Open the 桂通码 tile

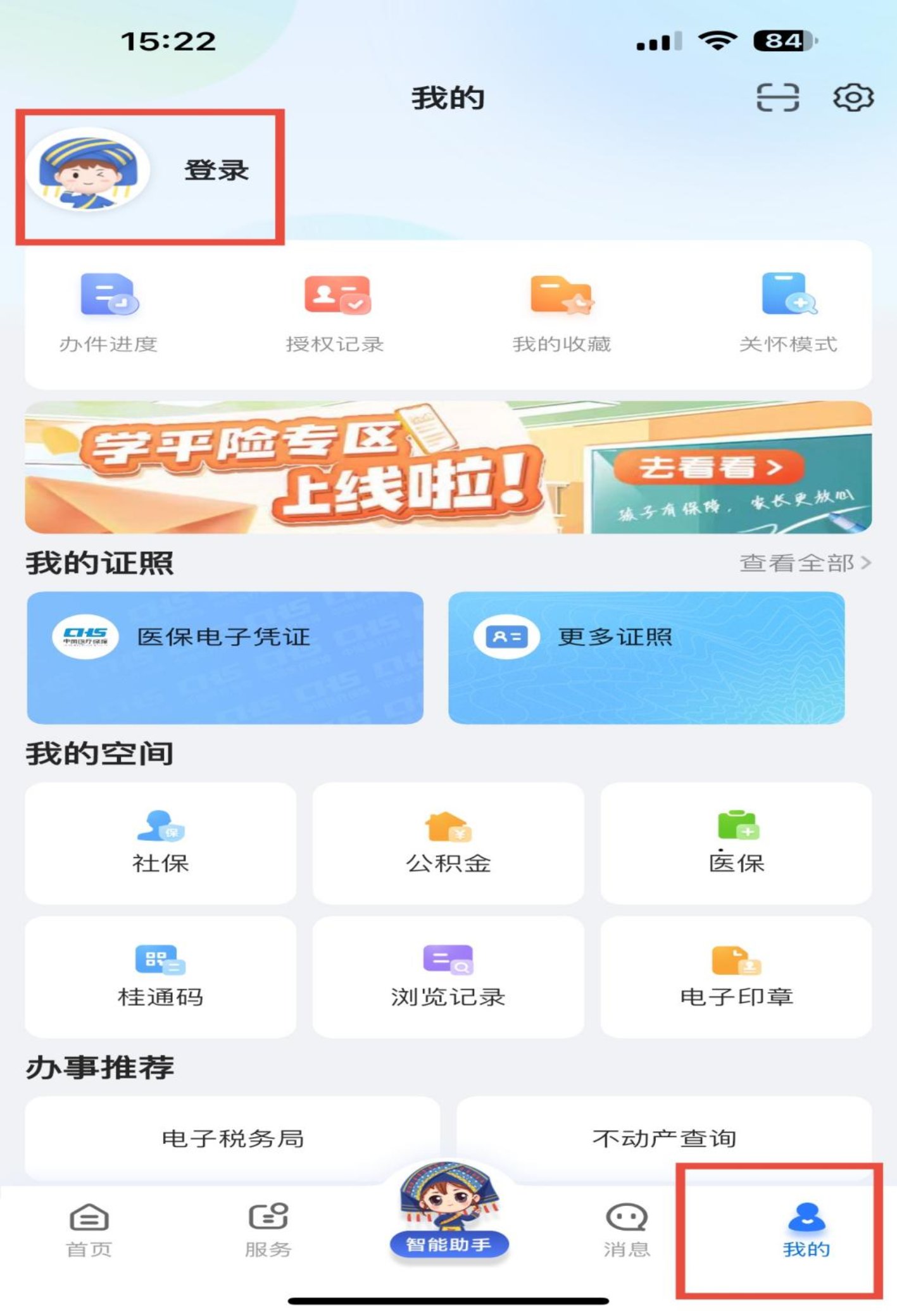[x=160, y=976]
